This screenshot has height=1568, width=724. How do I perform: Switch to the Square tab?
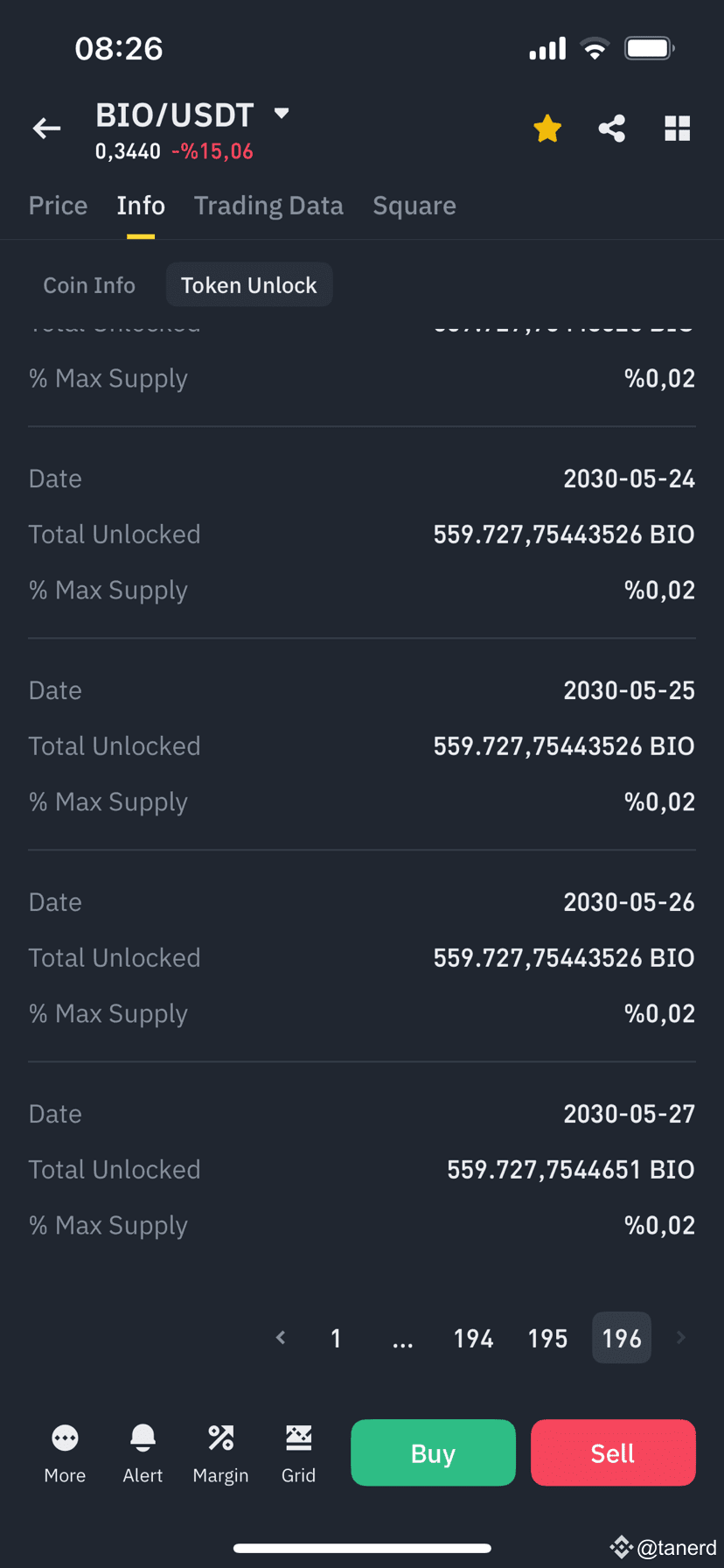click(x=414, y=205)
